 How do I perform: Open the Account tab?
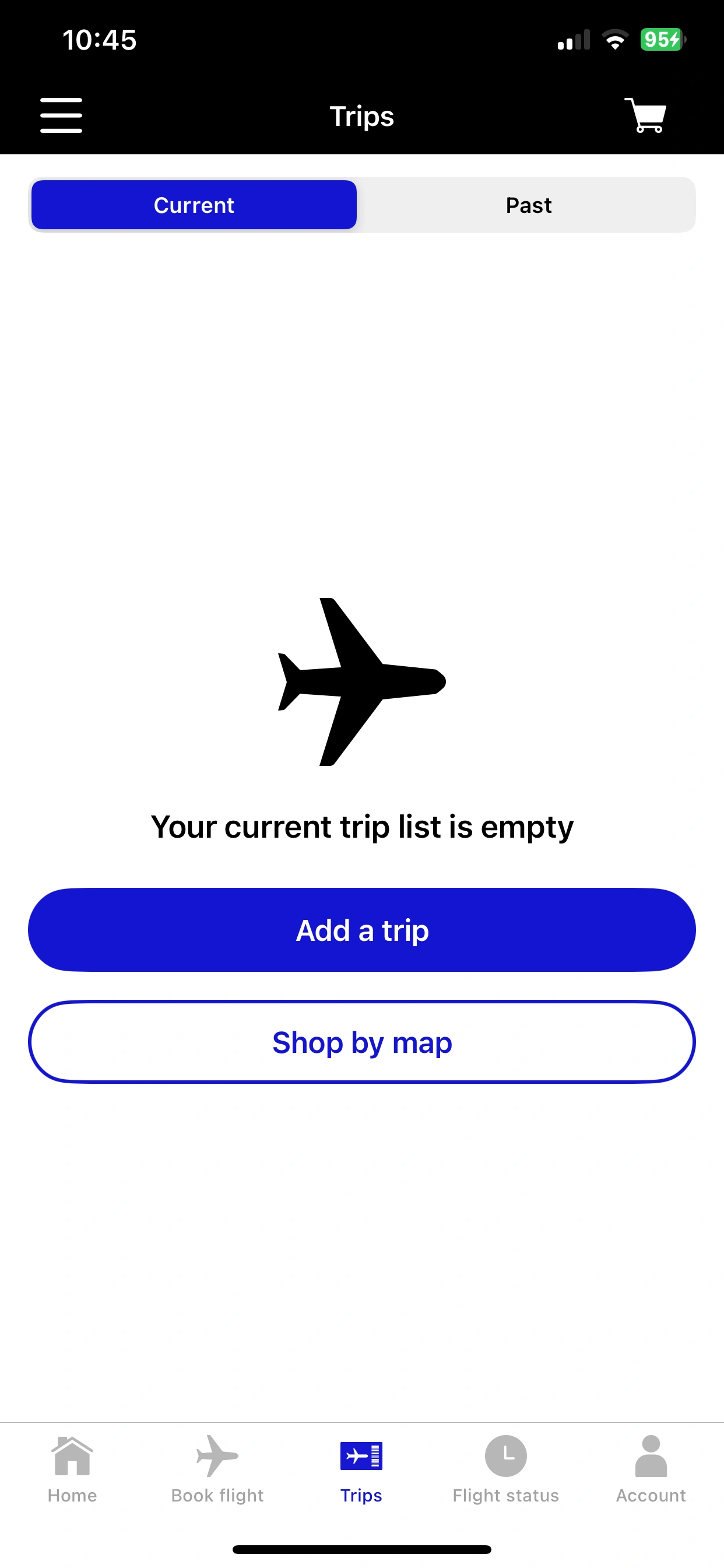pos(651,1468)
